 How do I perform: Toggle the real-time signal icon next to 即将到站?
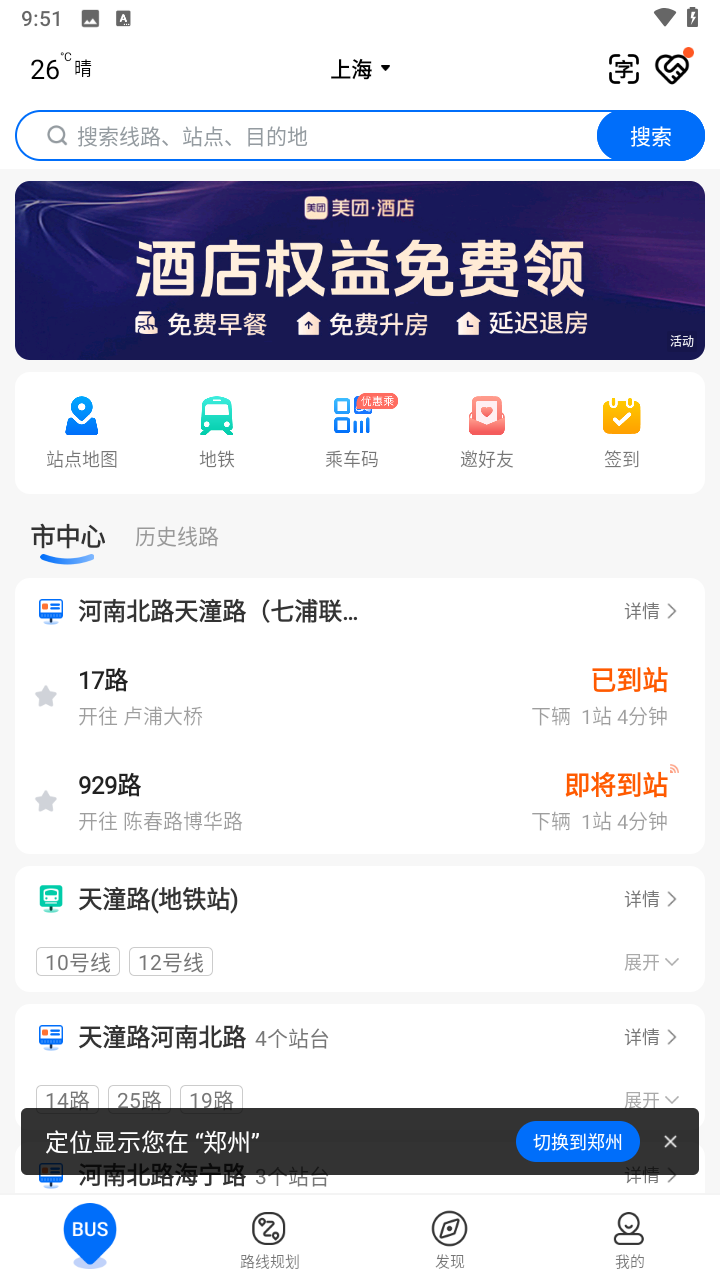point(675,768)
